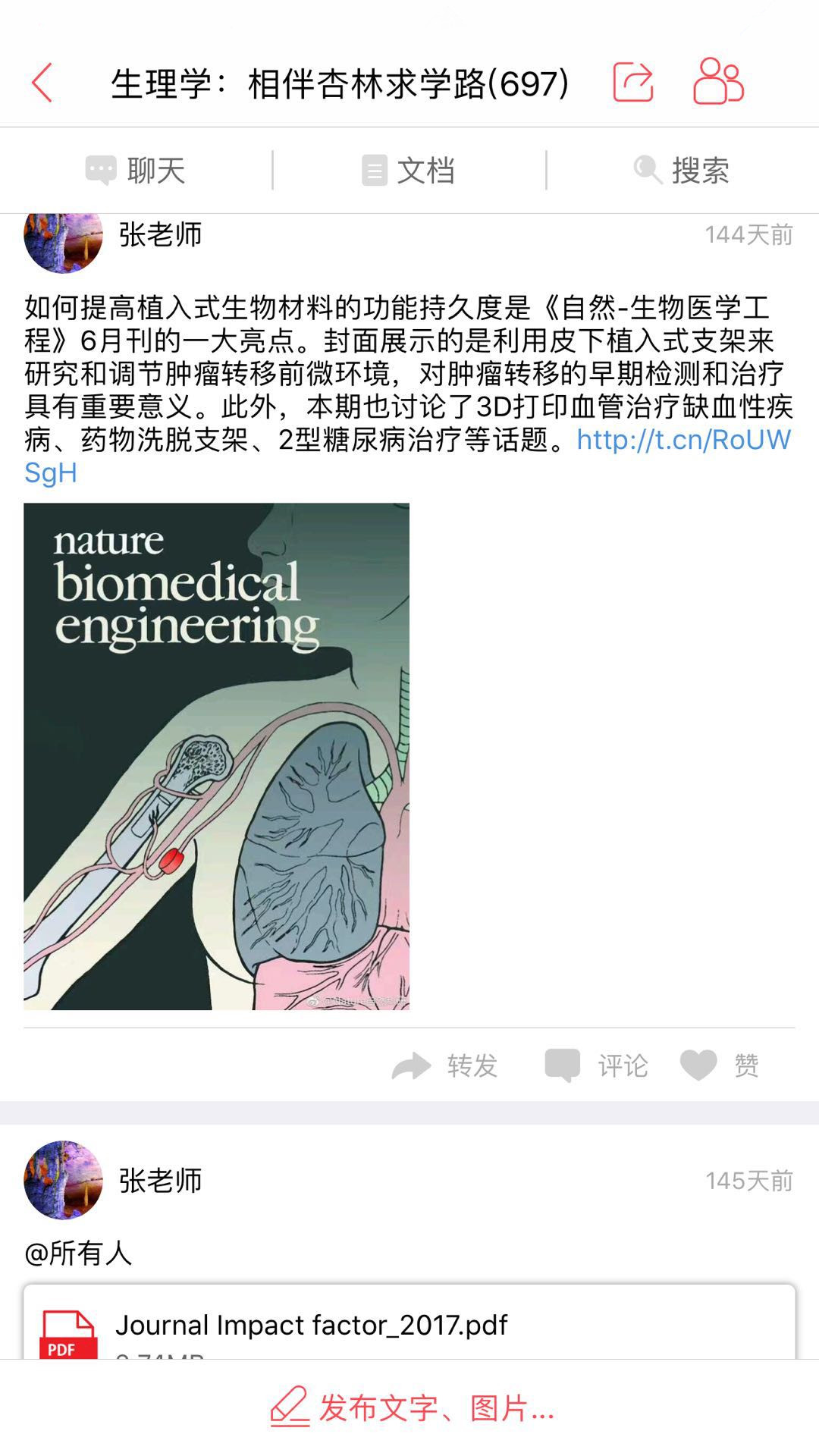The image size is (819, 1456).
Task: View the nature biomedical engineering cover image
Action: [x=216, y=756]
